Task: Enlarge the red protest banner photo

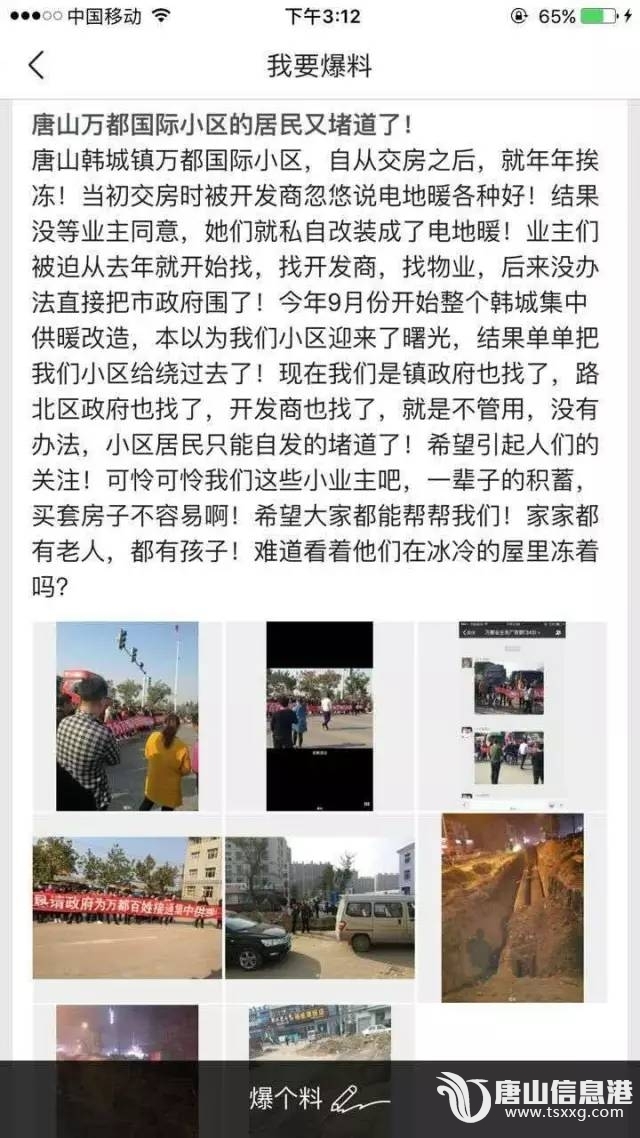Action: (127, 908)
